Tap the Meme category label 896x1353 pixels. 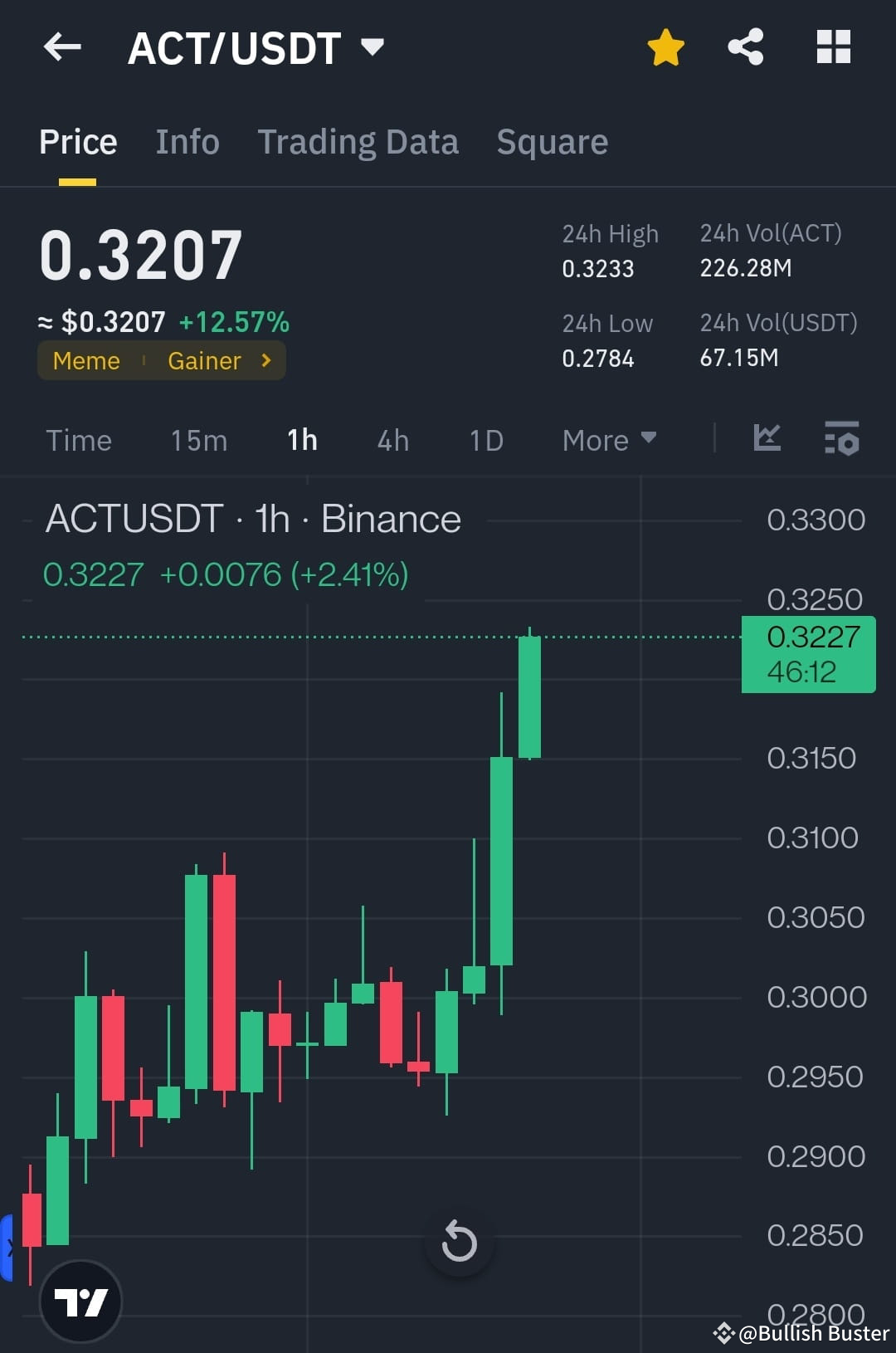pyautogui.click(x=85, y=360)
